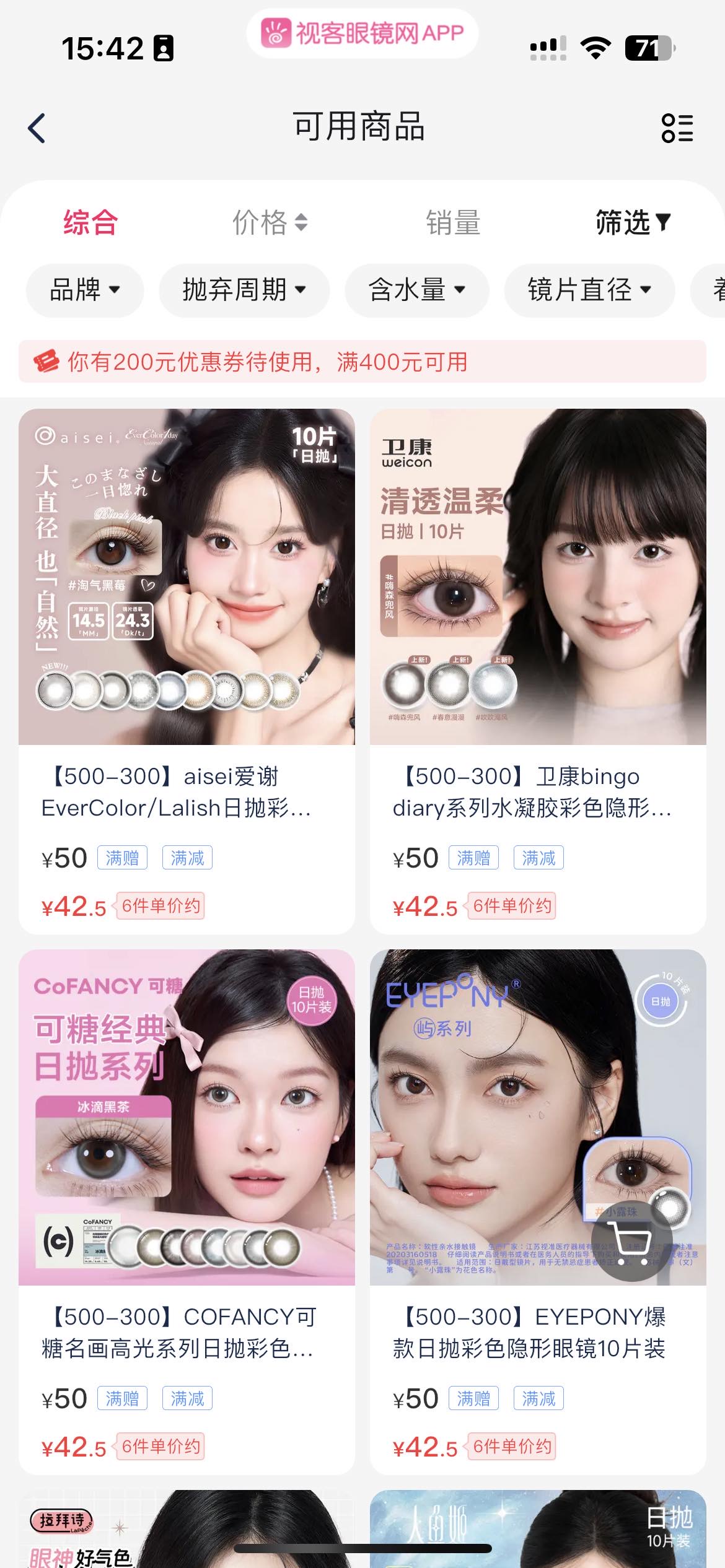Sort products by 价格

[x=270, y=222]
